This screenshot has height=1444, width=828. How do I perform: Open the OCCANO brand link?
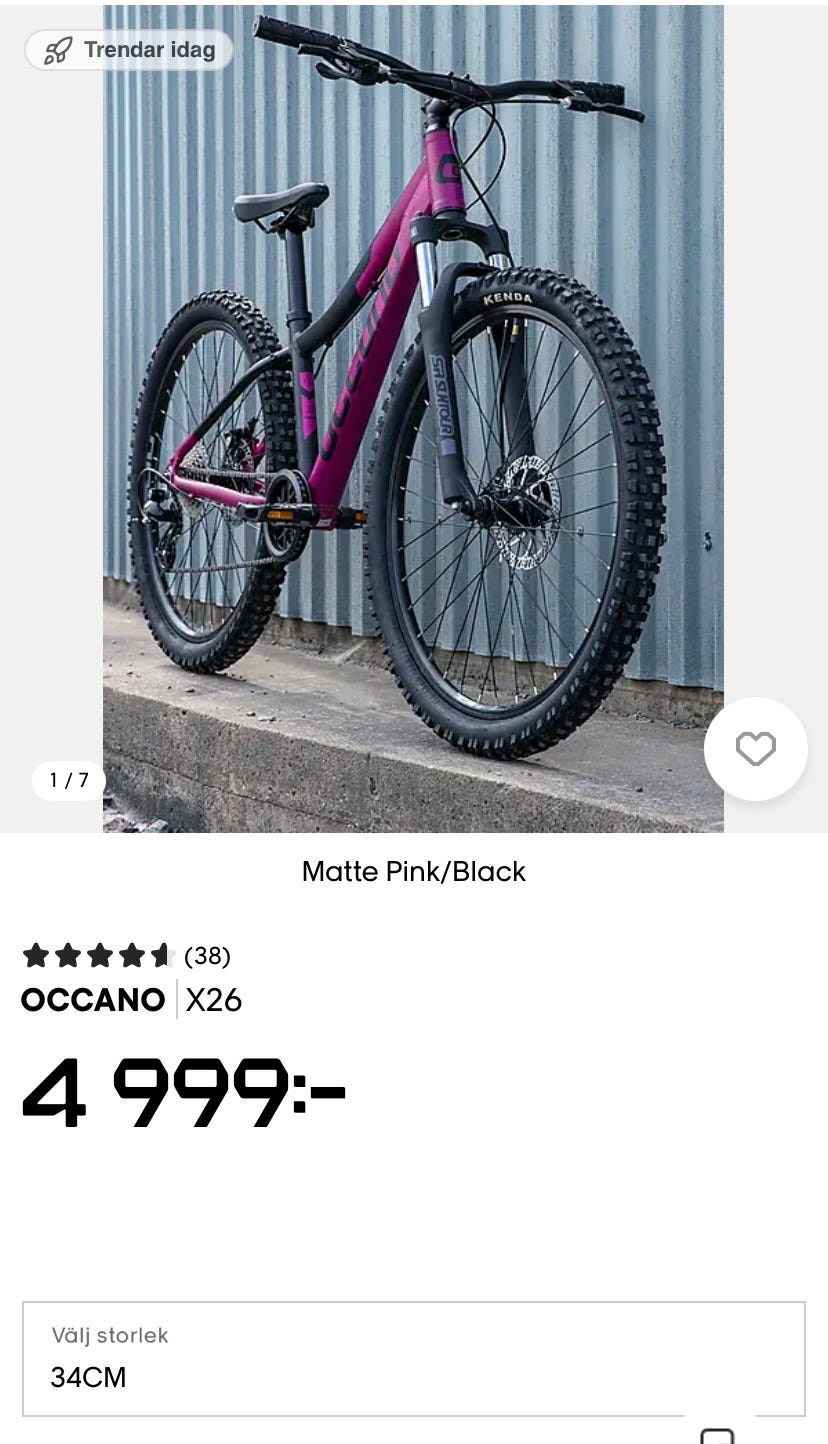pos(93,1000)
